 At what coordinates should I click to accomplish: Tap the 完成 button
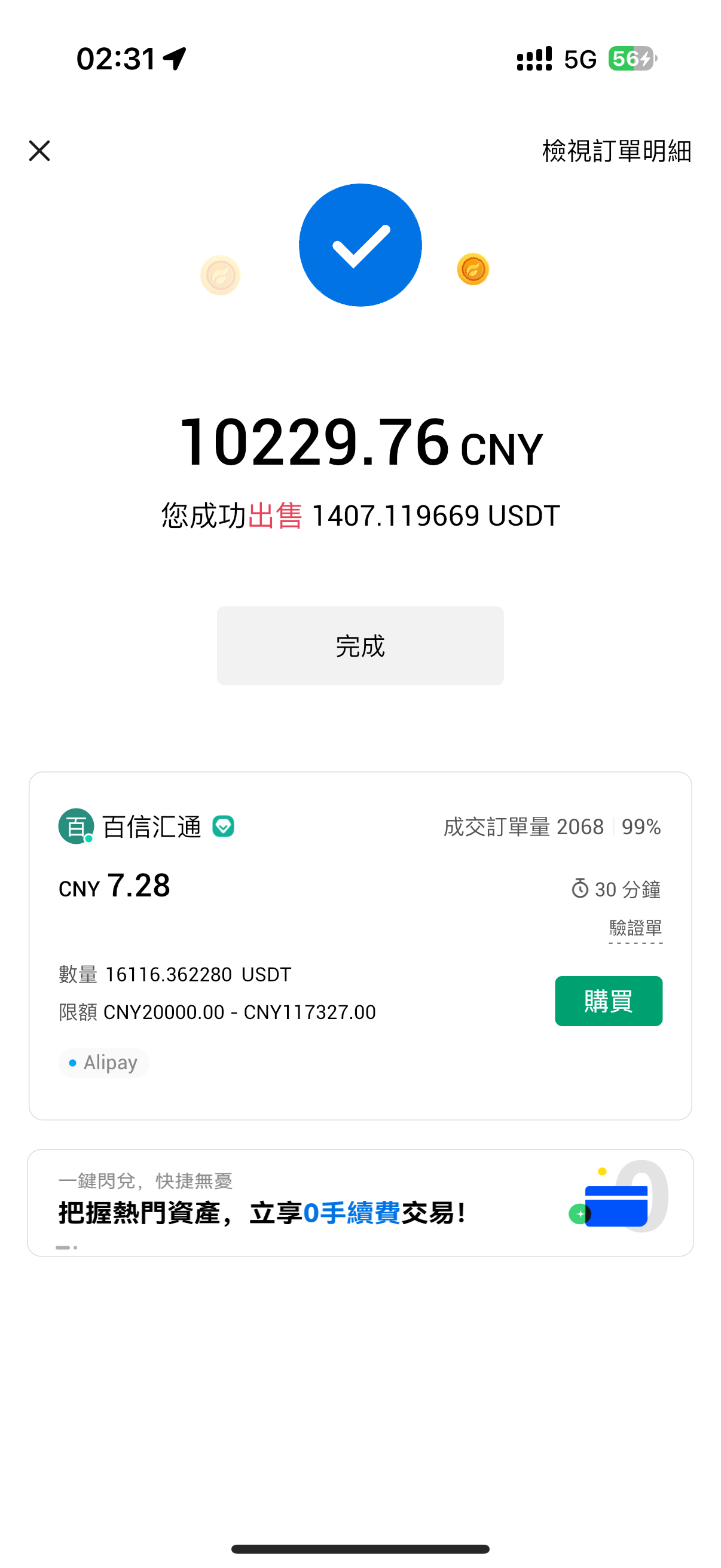(360, 646)
